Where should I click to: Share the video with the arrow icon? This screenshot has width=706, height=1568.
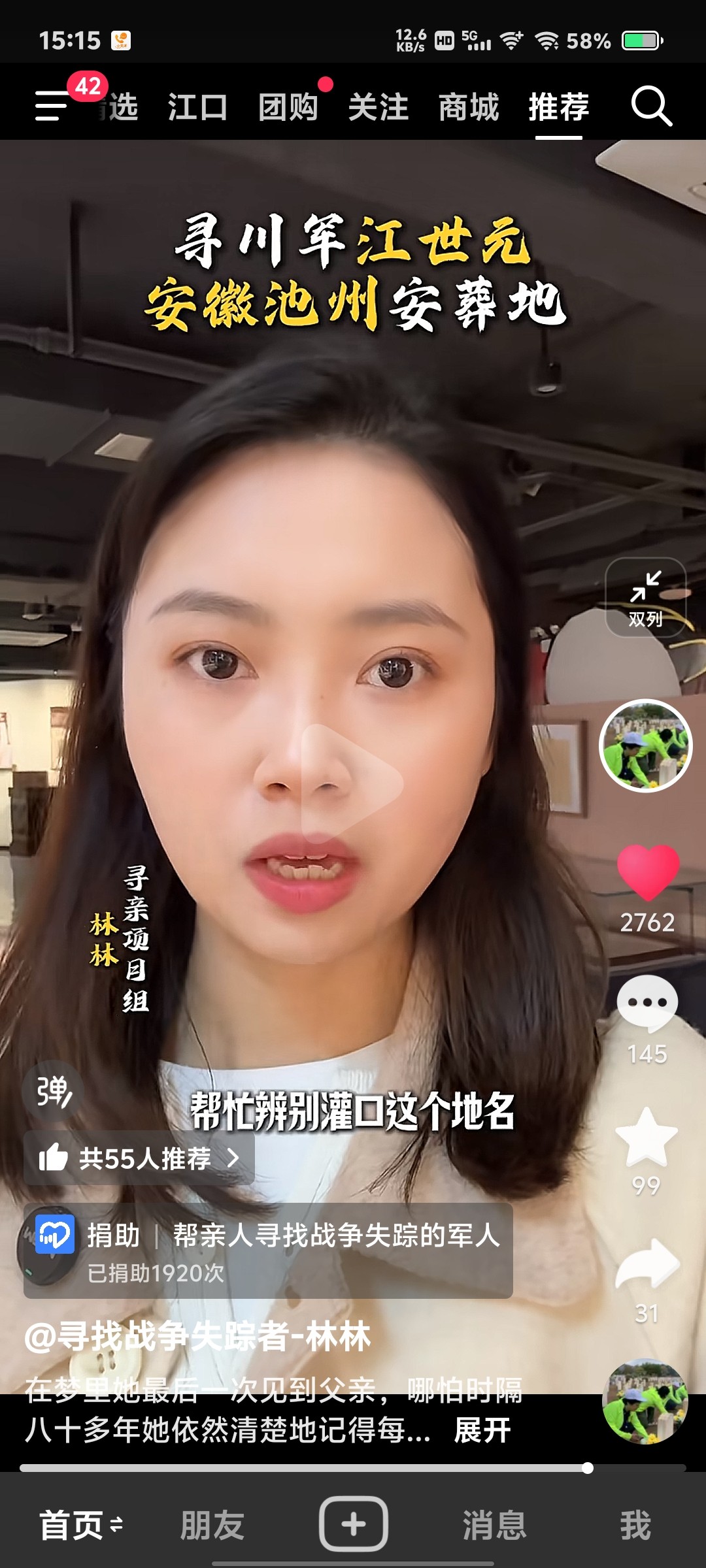coord(647,1264)
